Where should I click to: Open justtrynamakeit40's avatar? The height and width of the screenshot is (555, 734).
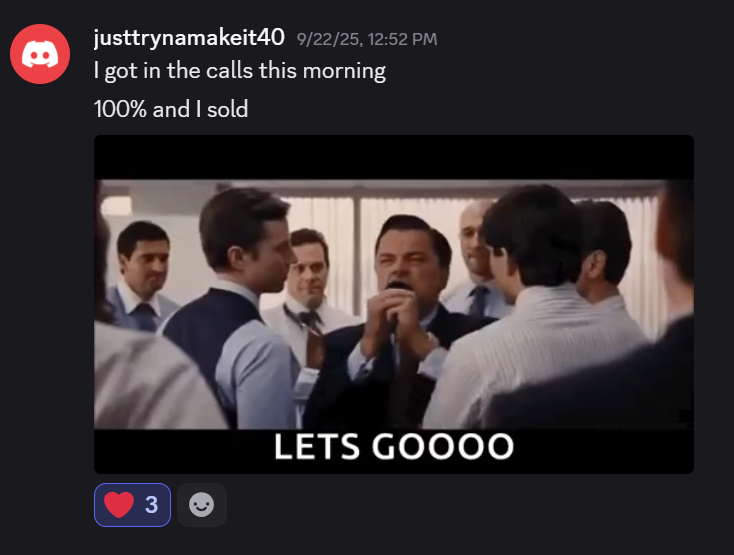click(x=41, y=54)
